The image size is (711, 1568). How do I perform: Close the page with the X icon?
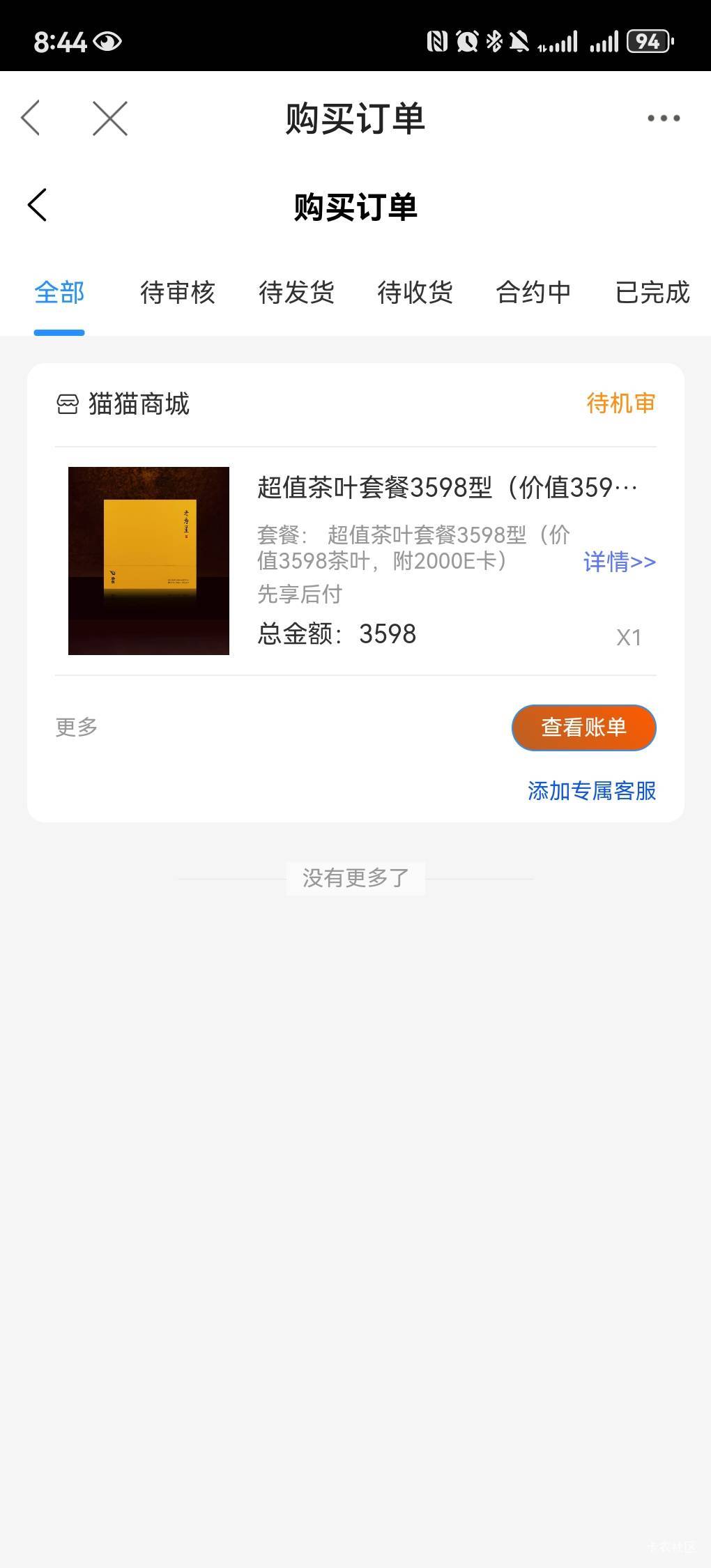(x=110, y=118)
